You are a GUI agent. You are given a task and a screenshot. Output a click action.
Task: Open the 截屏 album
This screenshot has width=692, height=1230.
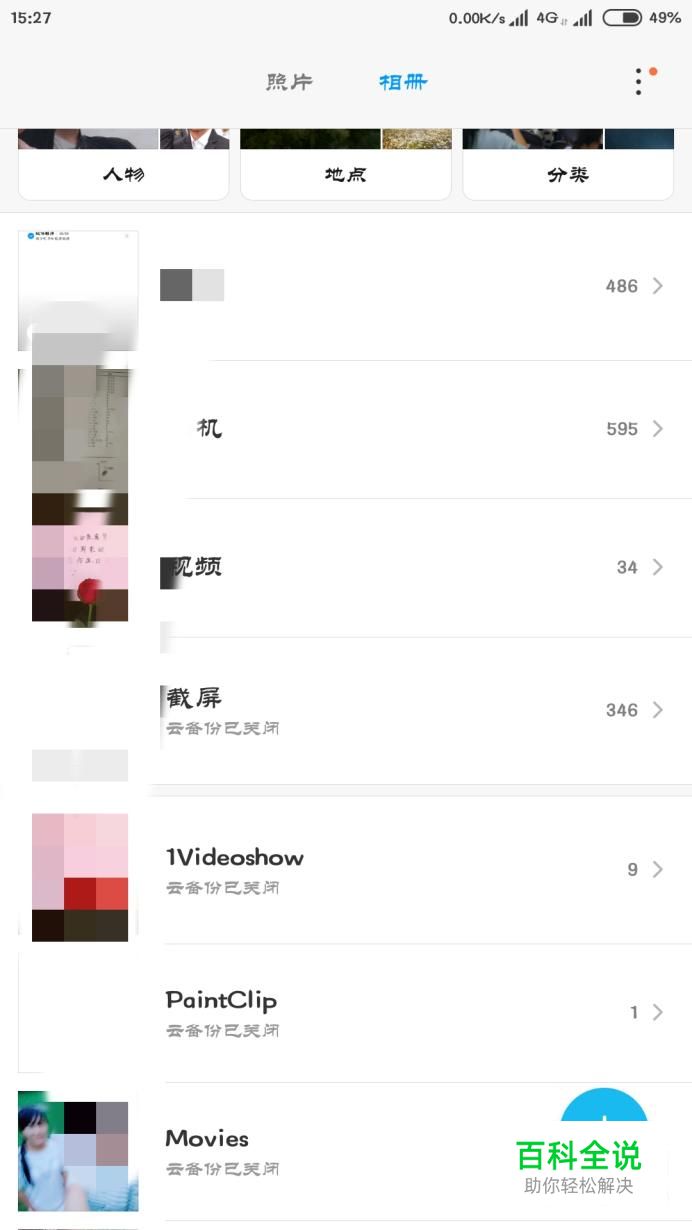click(400, 710)
